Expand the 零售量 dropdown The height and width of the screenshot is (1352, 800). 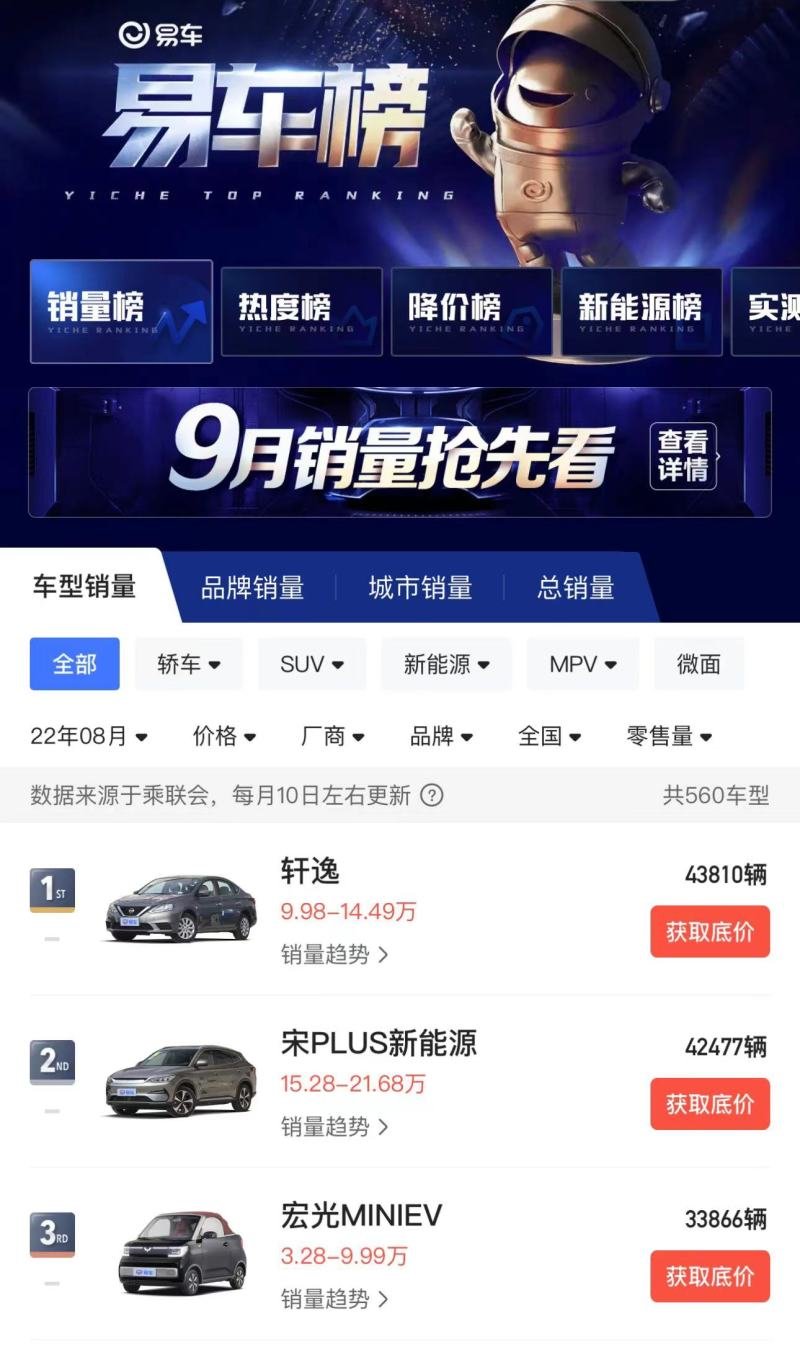click(x=668, y=737)
